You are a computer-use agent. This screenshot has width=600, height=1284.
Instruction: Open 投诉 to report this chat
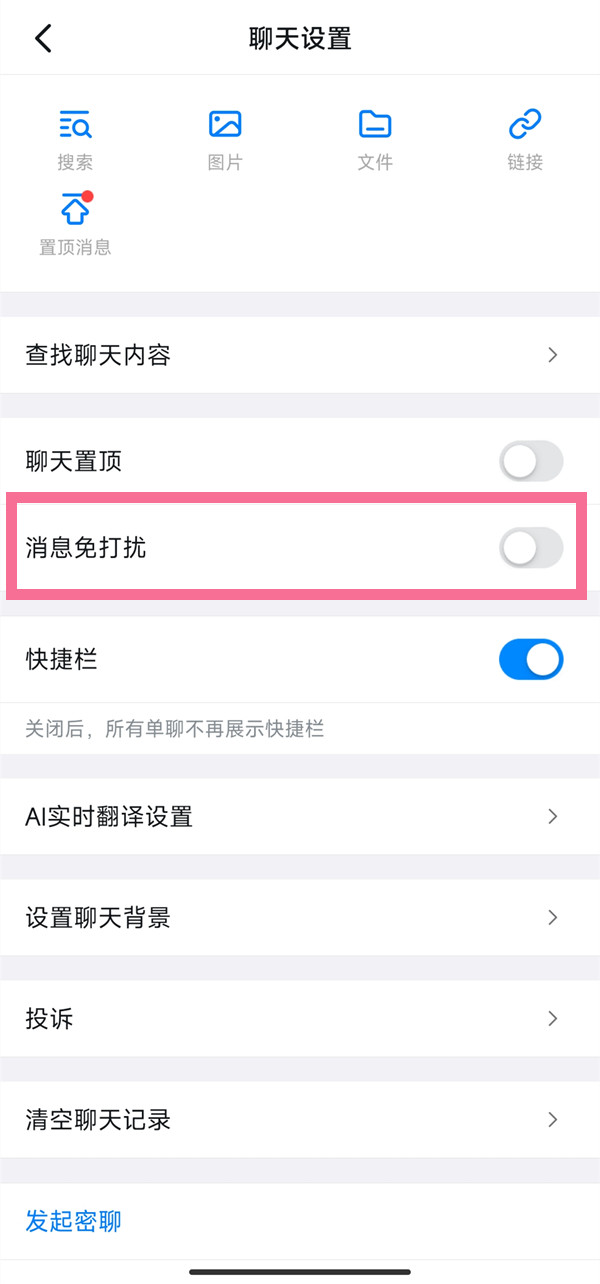300,1019
